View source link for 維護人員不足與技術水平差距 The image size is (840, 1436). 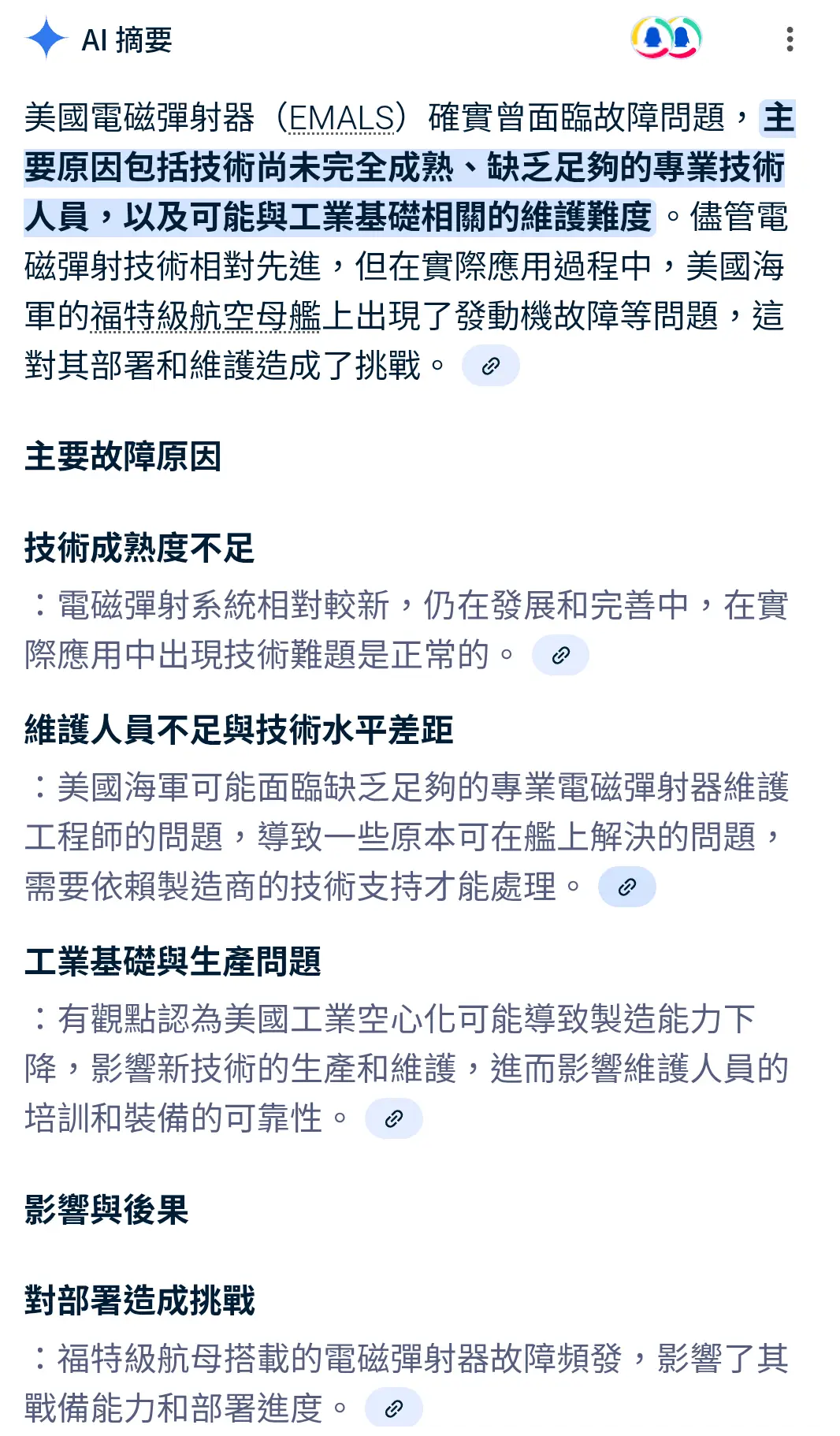[626, 887]
